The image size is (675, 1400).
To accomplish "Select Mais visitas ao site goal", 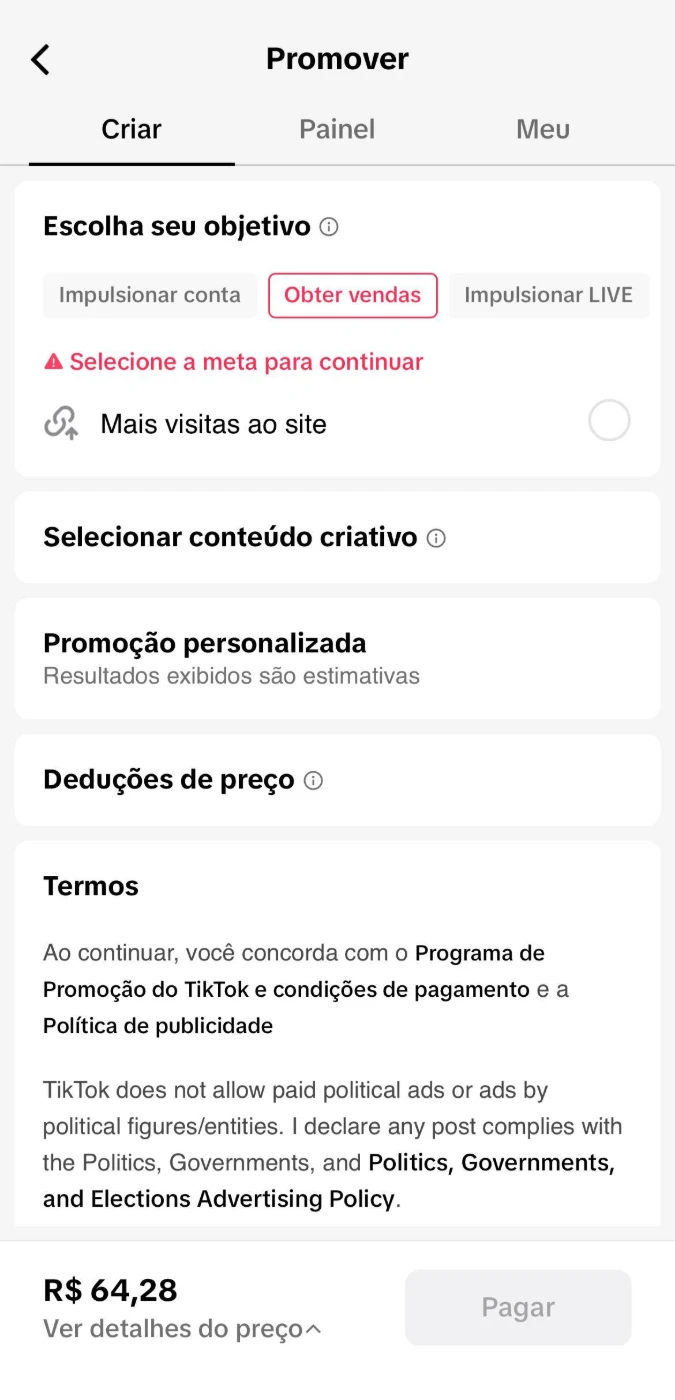I will [x=608, y=421].
